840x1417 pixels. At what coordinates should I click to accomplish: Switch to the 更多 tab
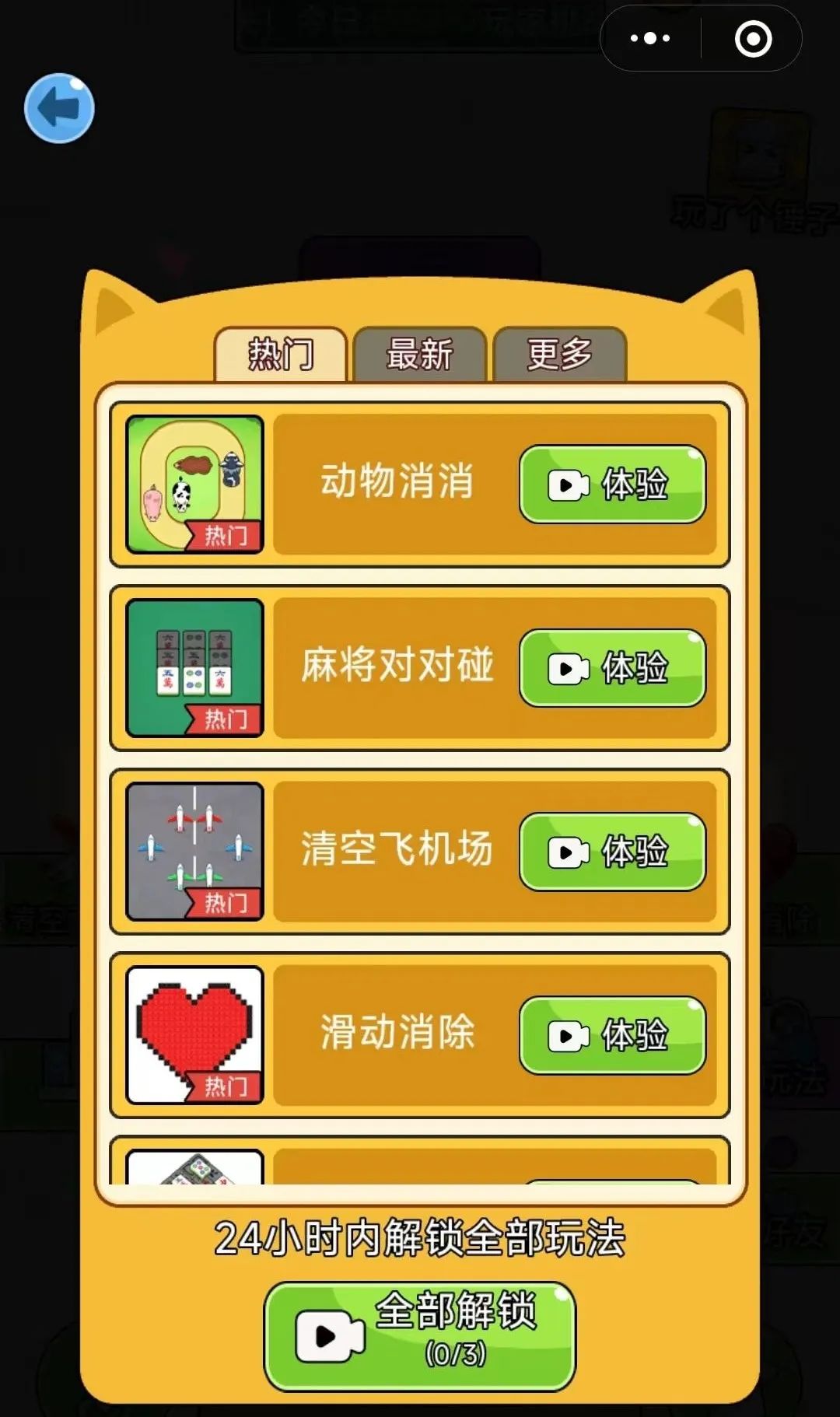coord(559,355)
